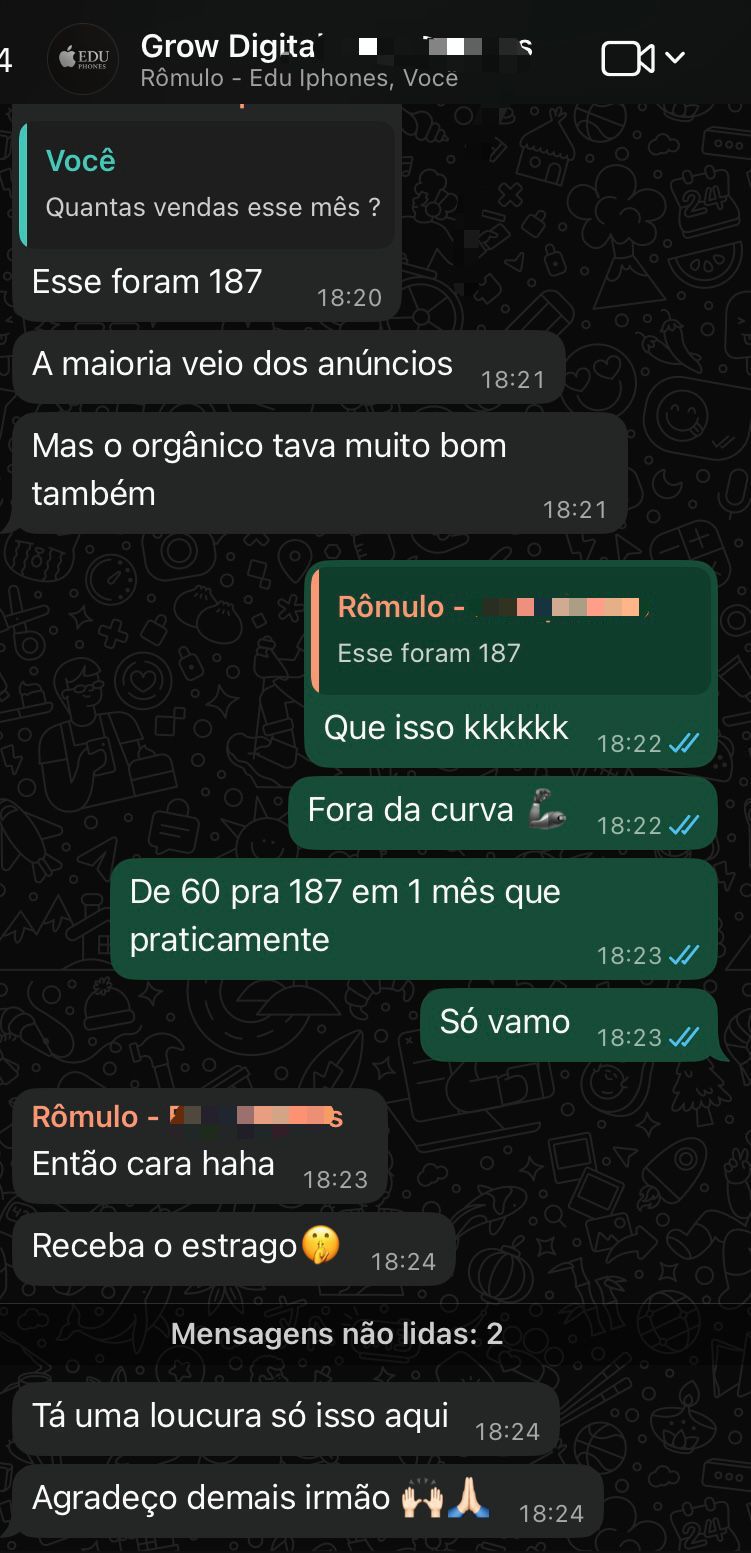Start a video call with the group
751x1553 pixels.
[628, 59]
